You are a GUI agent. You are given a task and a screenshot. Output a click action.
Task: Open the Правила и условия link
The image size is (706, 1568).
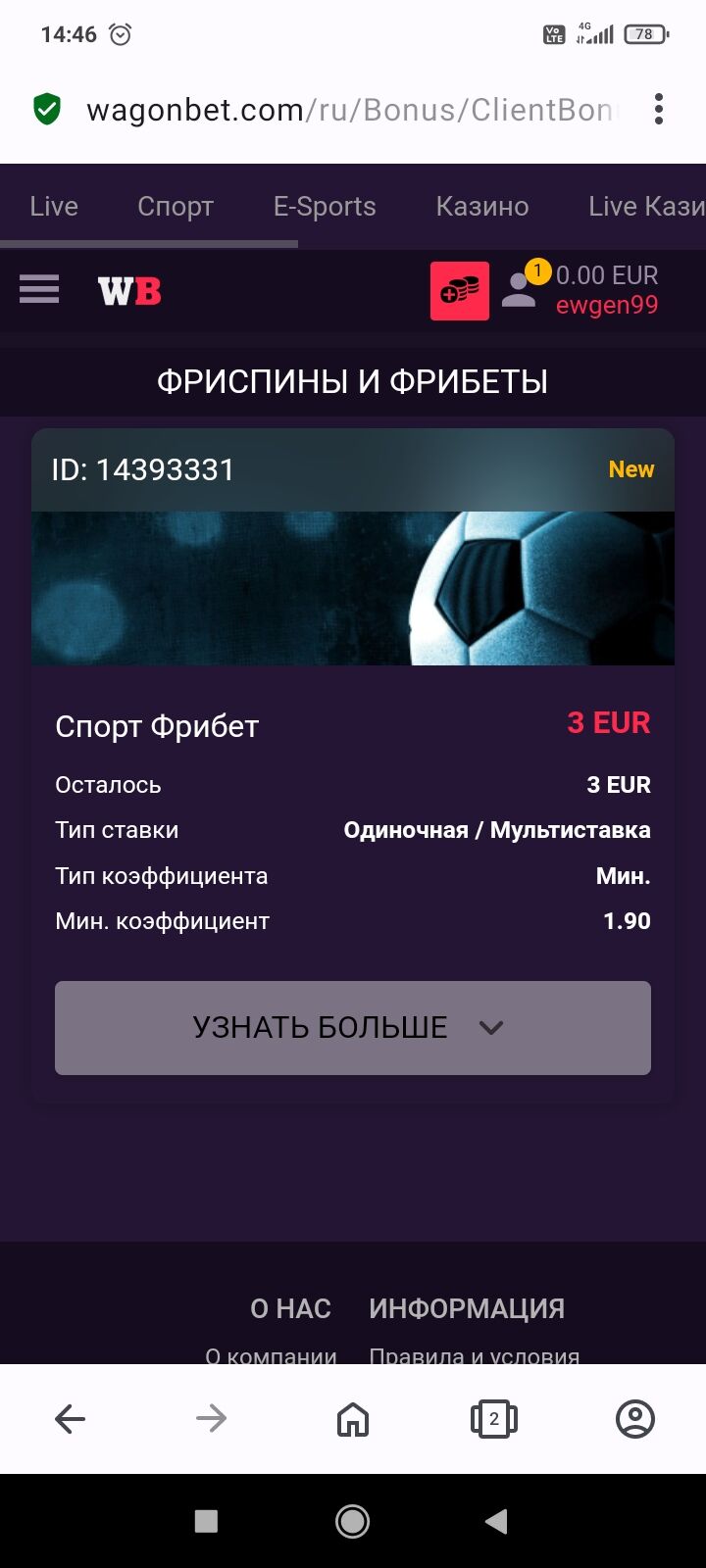(x=474, y=1355)
